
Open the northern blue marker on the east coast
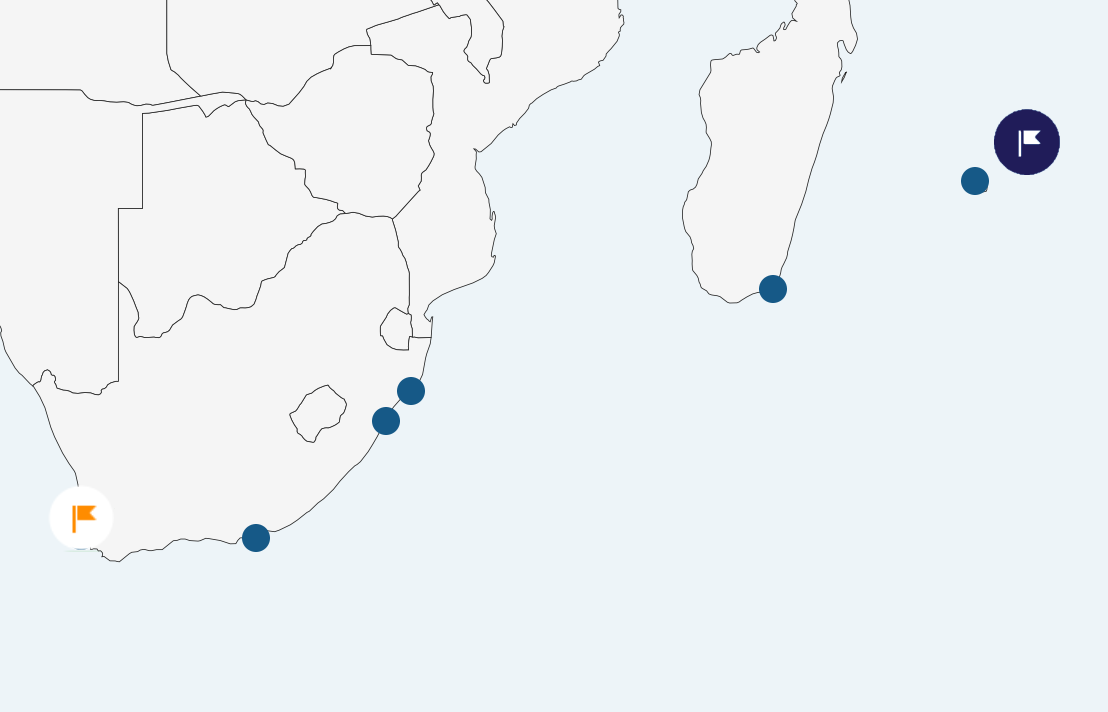click(x=411, y=391)
